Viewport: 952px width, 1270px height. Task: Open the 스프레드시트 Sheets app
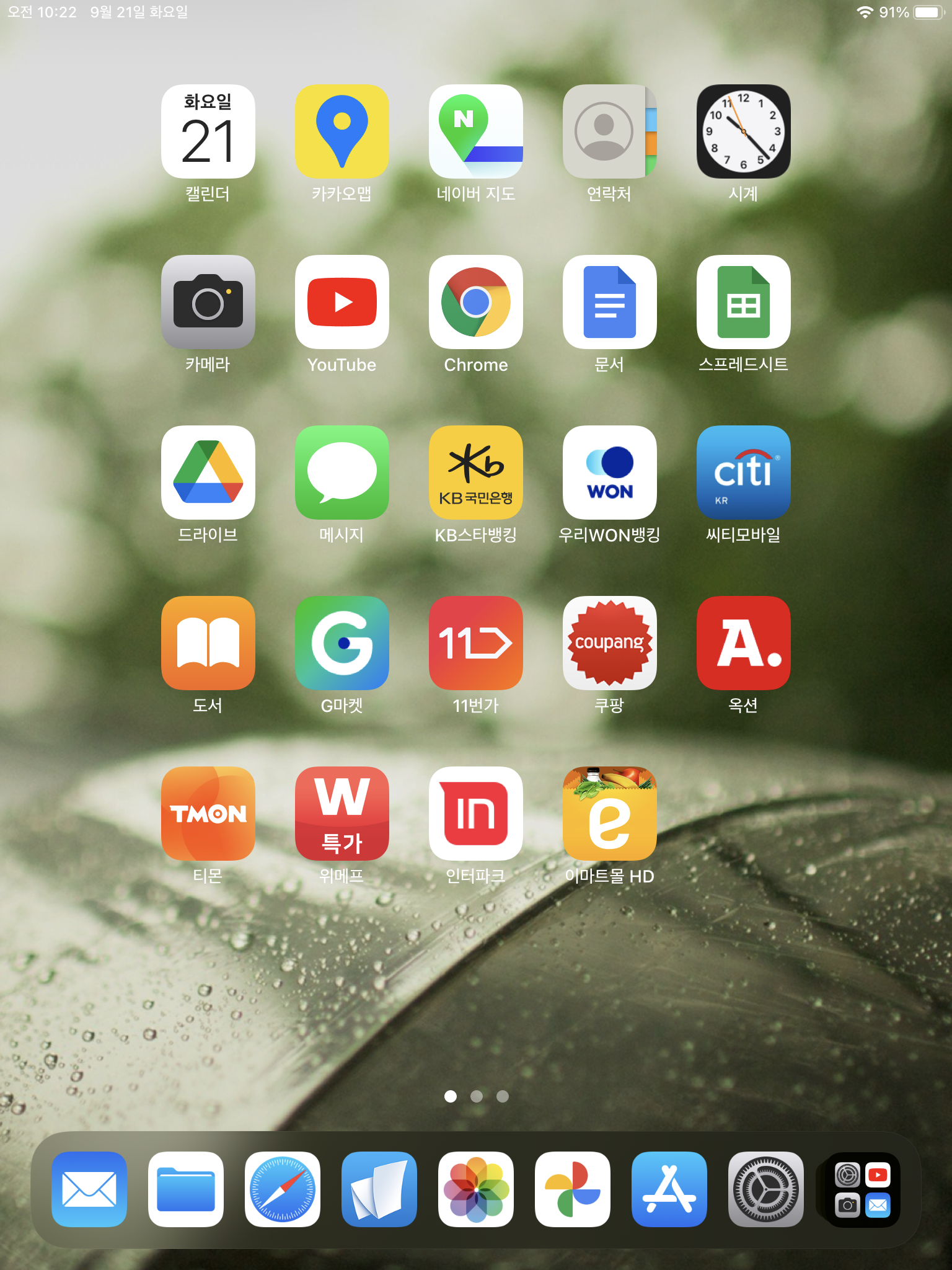tap(743, 302)
